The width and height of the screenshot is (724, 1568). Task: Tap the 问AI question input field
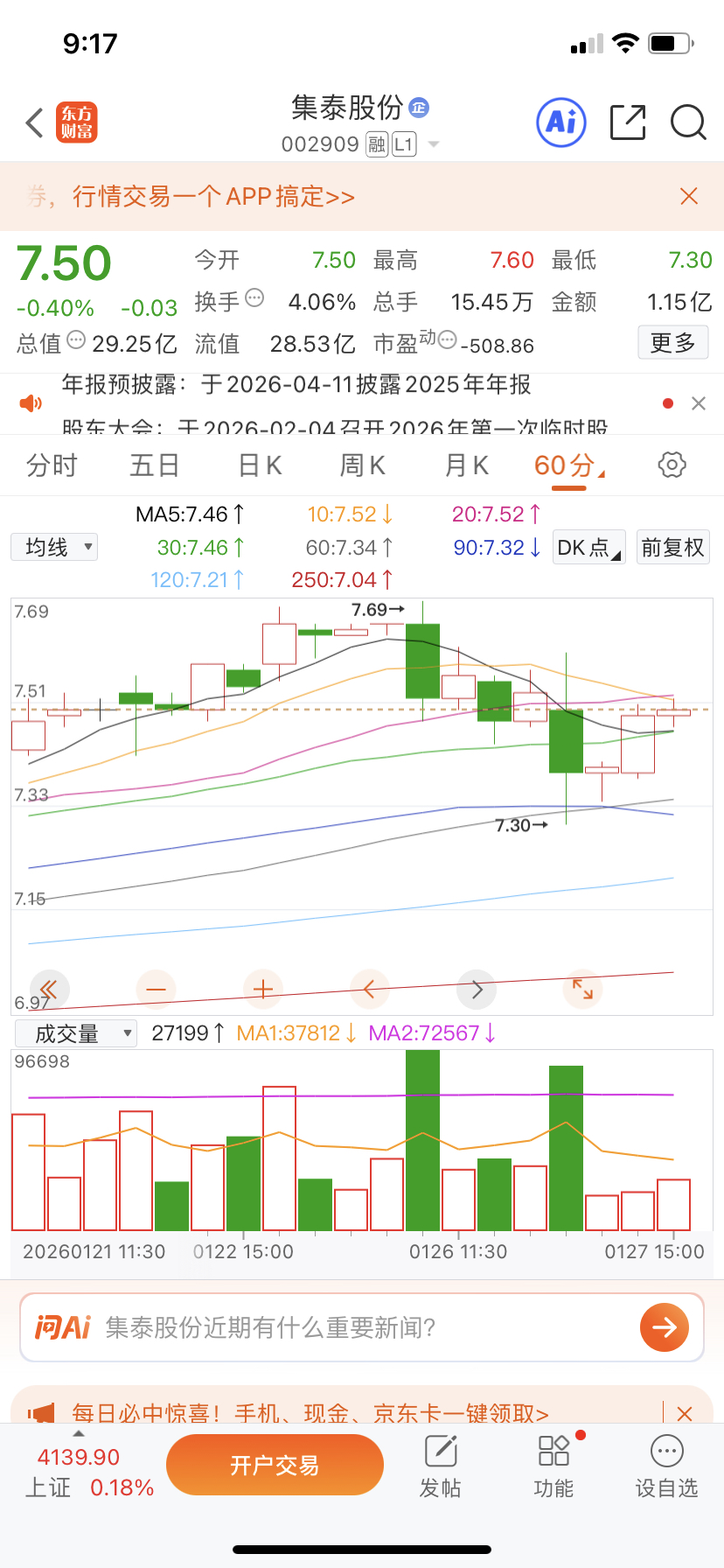click(350, 1327)
